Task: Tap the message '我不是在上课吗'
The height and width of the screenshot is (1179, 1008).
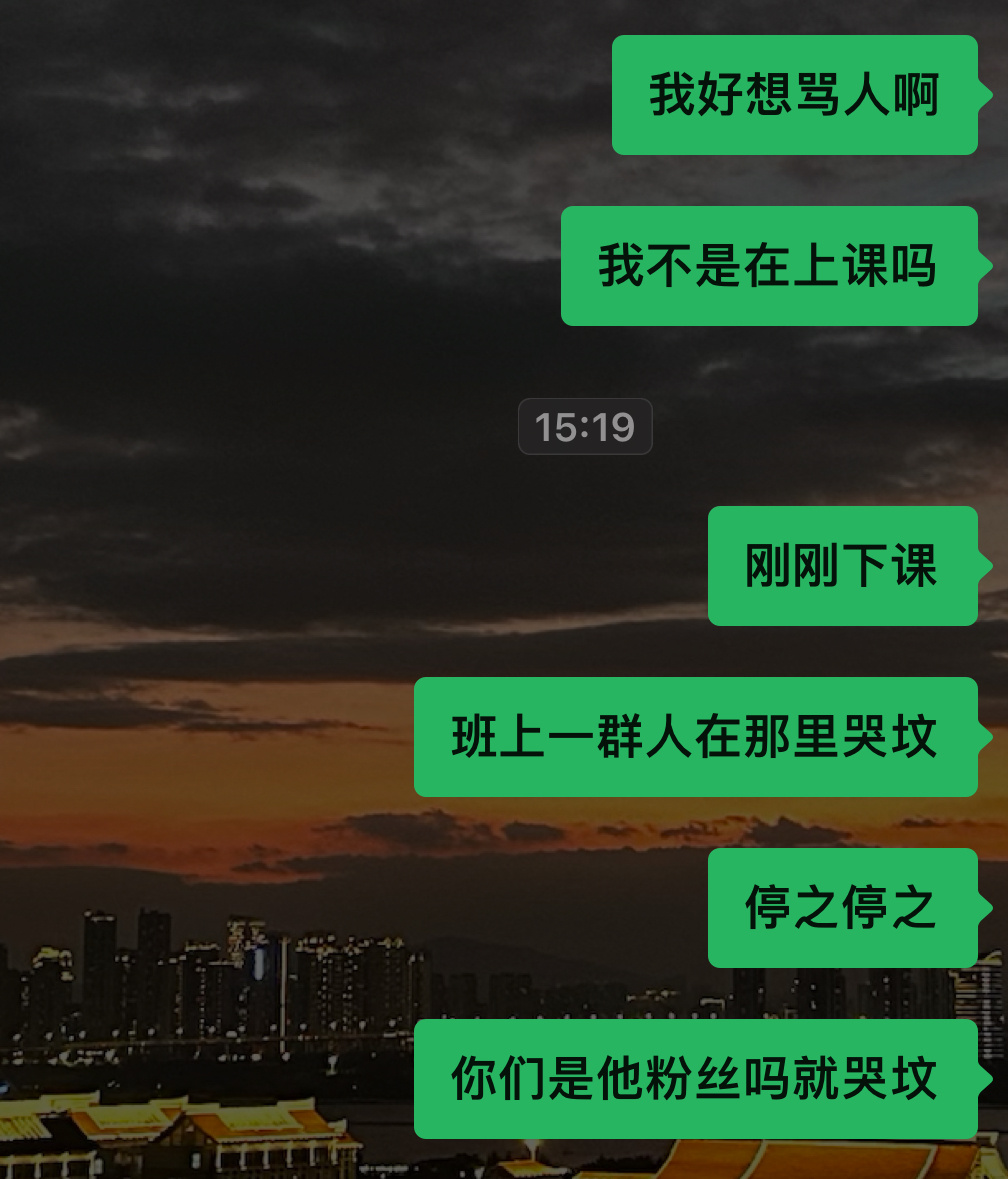Action: 770,265
